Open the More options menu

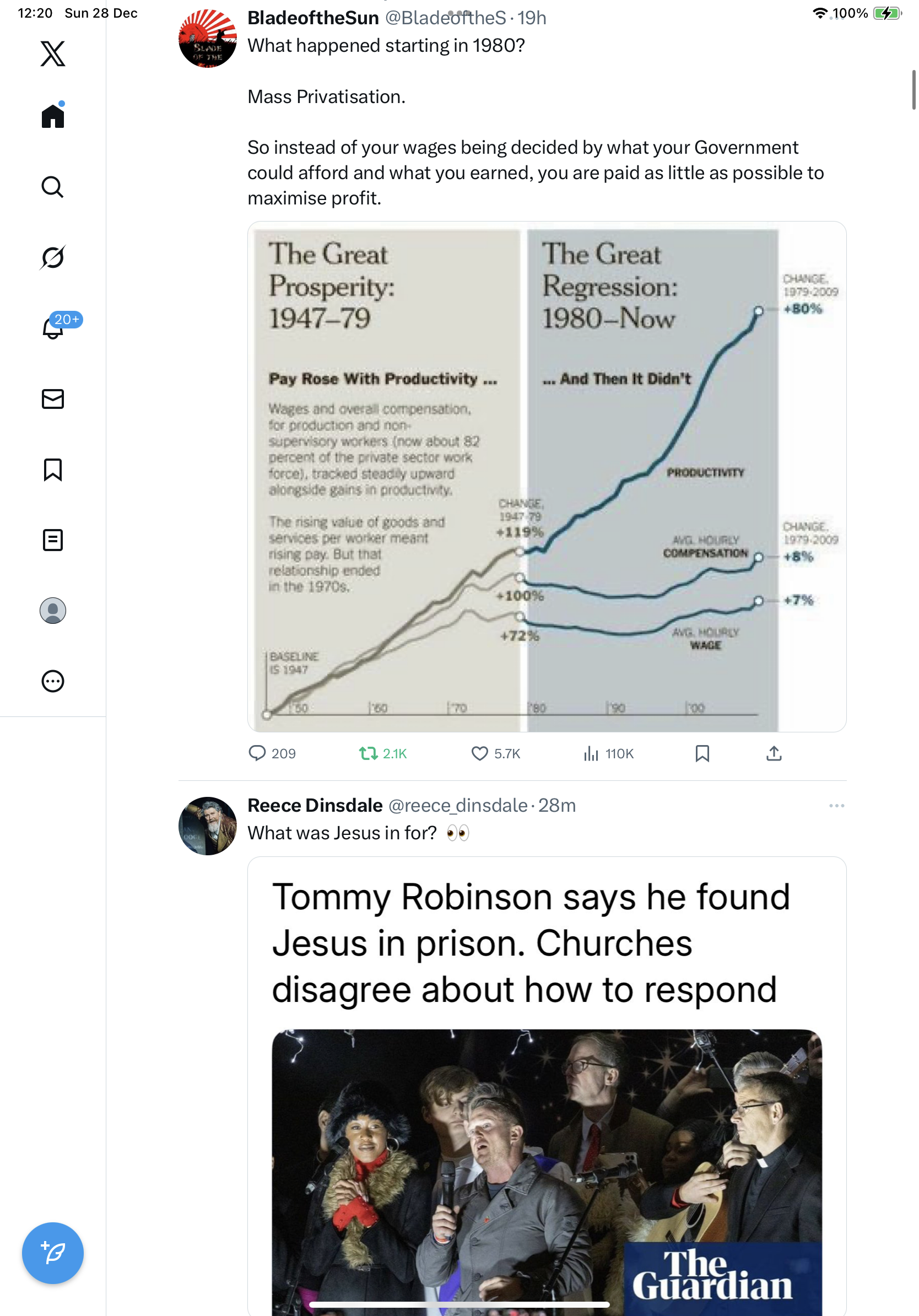click(53, 681)
